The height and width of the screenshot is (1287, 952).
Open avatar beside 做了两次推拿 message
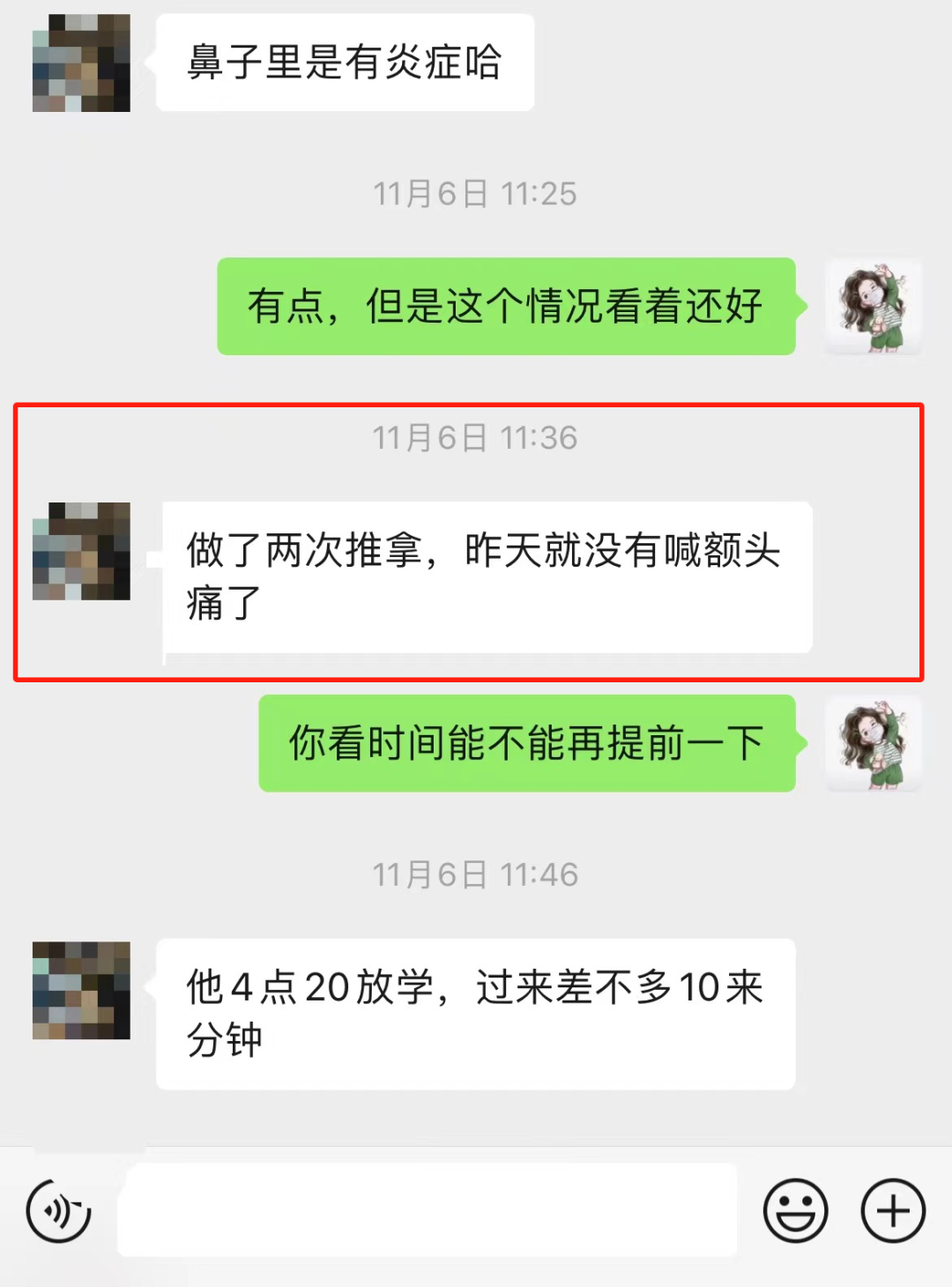pos(81,551)
